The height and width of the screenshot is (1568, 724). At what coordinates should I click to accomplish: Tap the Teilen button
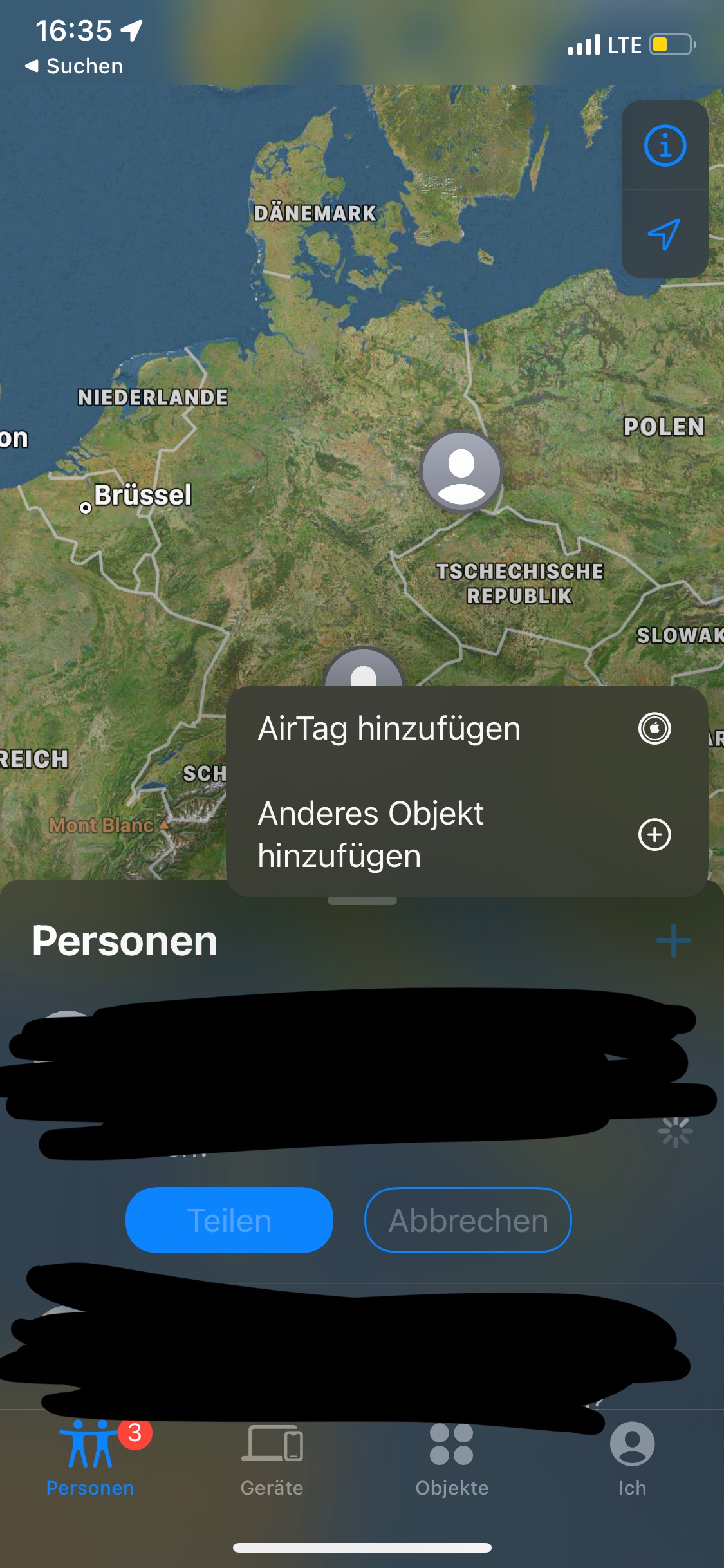click(229, 1220)
